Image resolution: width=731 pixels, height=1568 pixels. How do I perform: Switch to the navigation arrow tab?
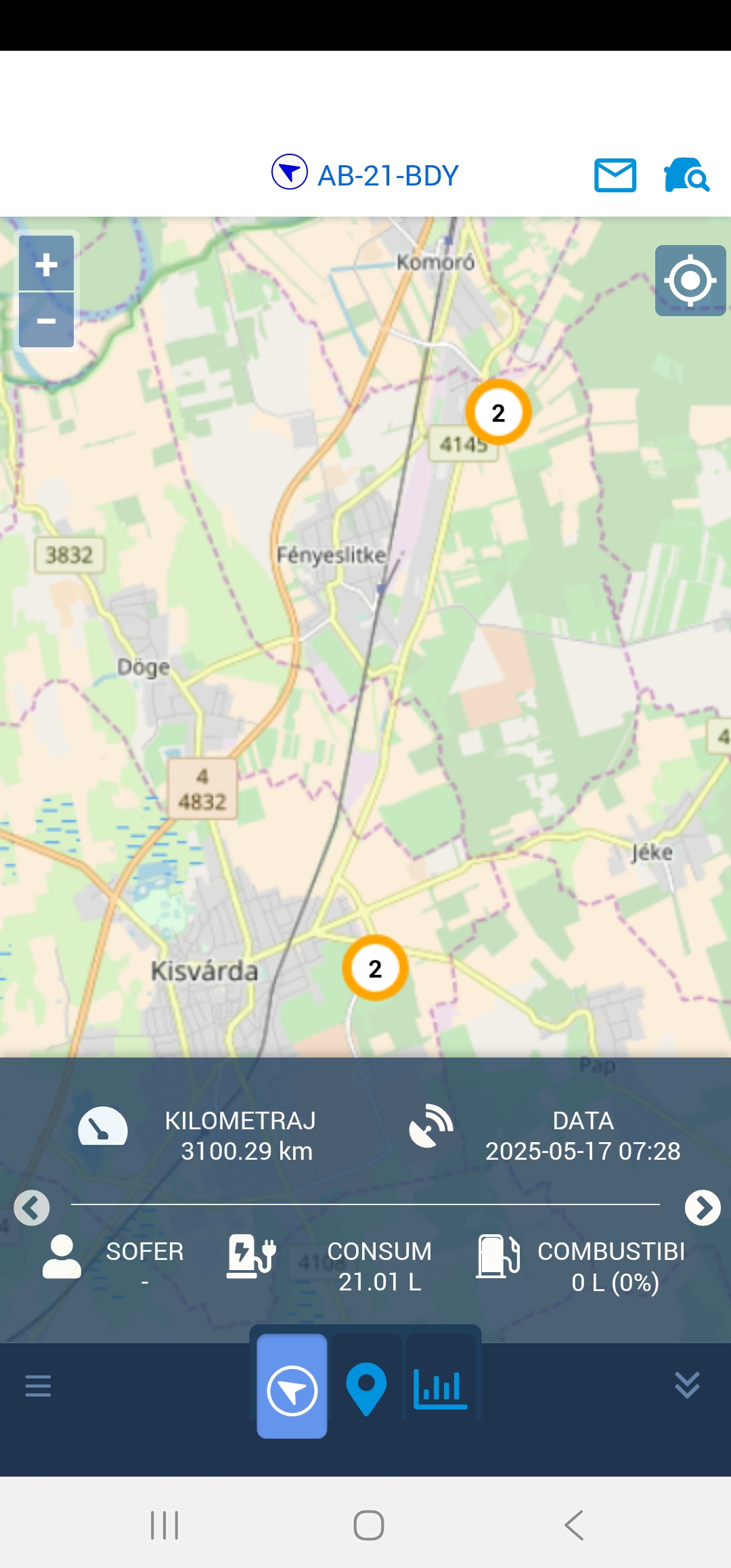(x=292, y=1386)
